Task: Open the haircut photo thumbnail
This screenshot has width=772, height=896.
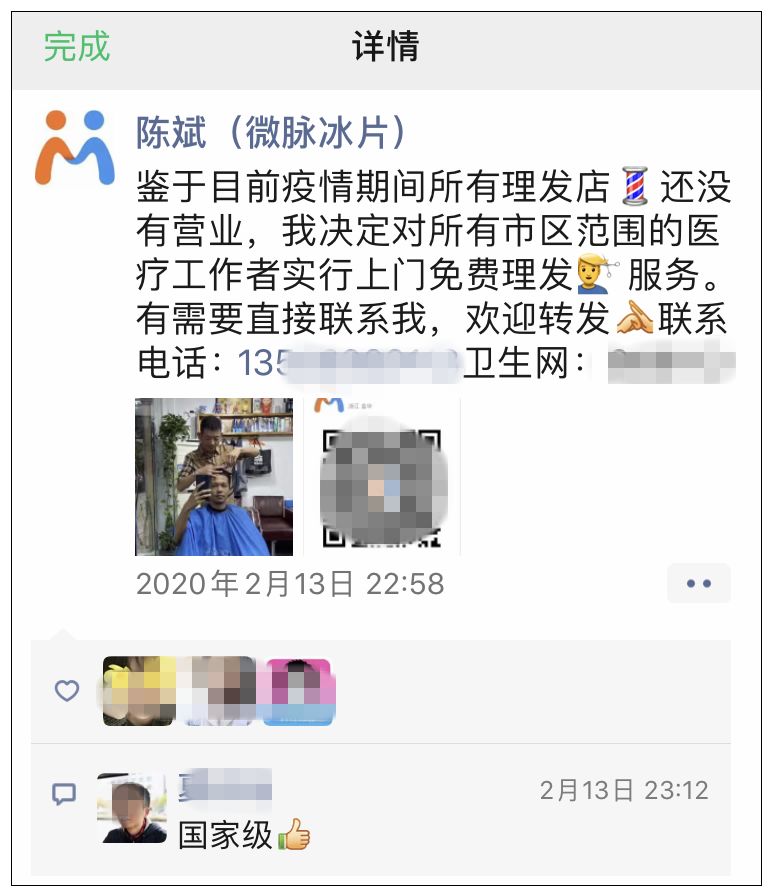Action: [213, 472]
